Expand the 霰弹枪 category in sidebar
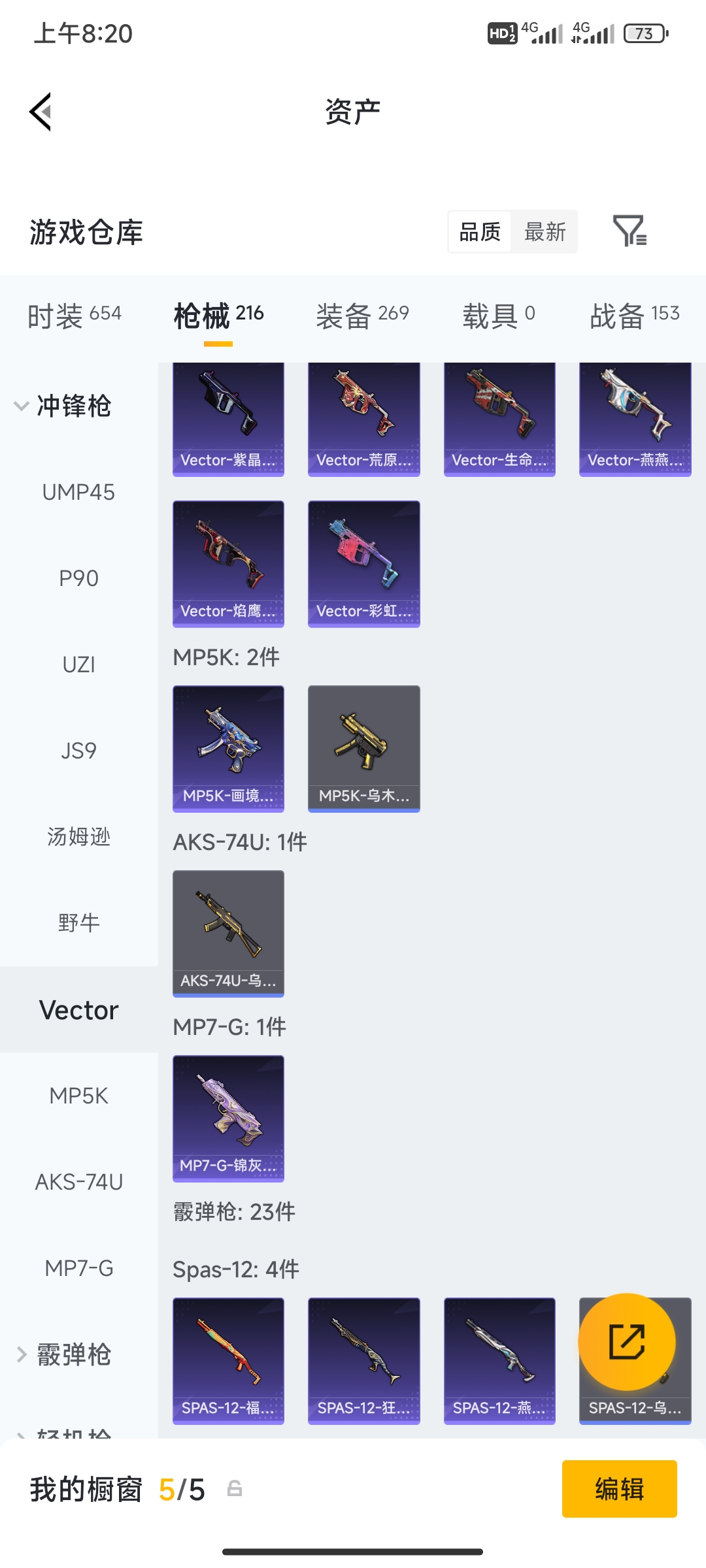This screenshot has height=1568, width=706. (x=63, y=1354)
